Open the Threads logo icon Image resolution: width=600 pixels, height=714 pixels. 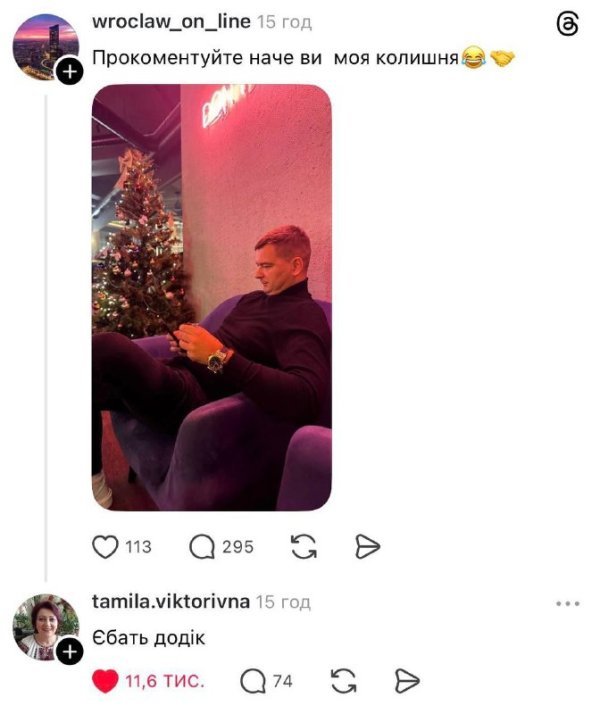click(x=568, y=24)
